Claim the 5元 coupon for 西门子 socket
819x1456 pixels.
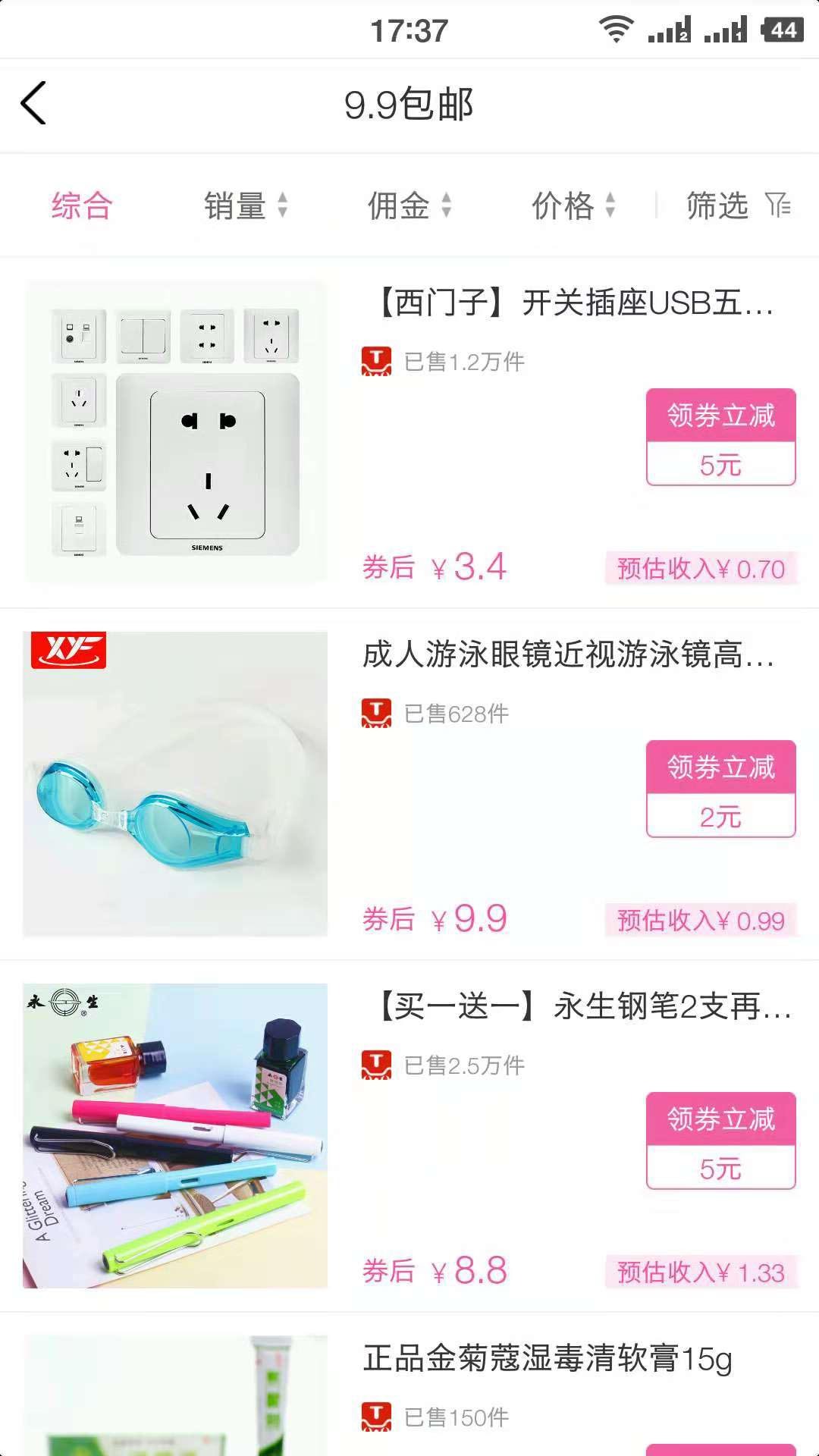click(720, 437)
